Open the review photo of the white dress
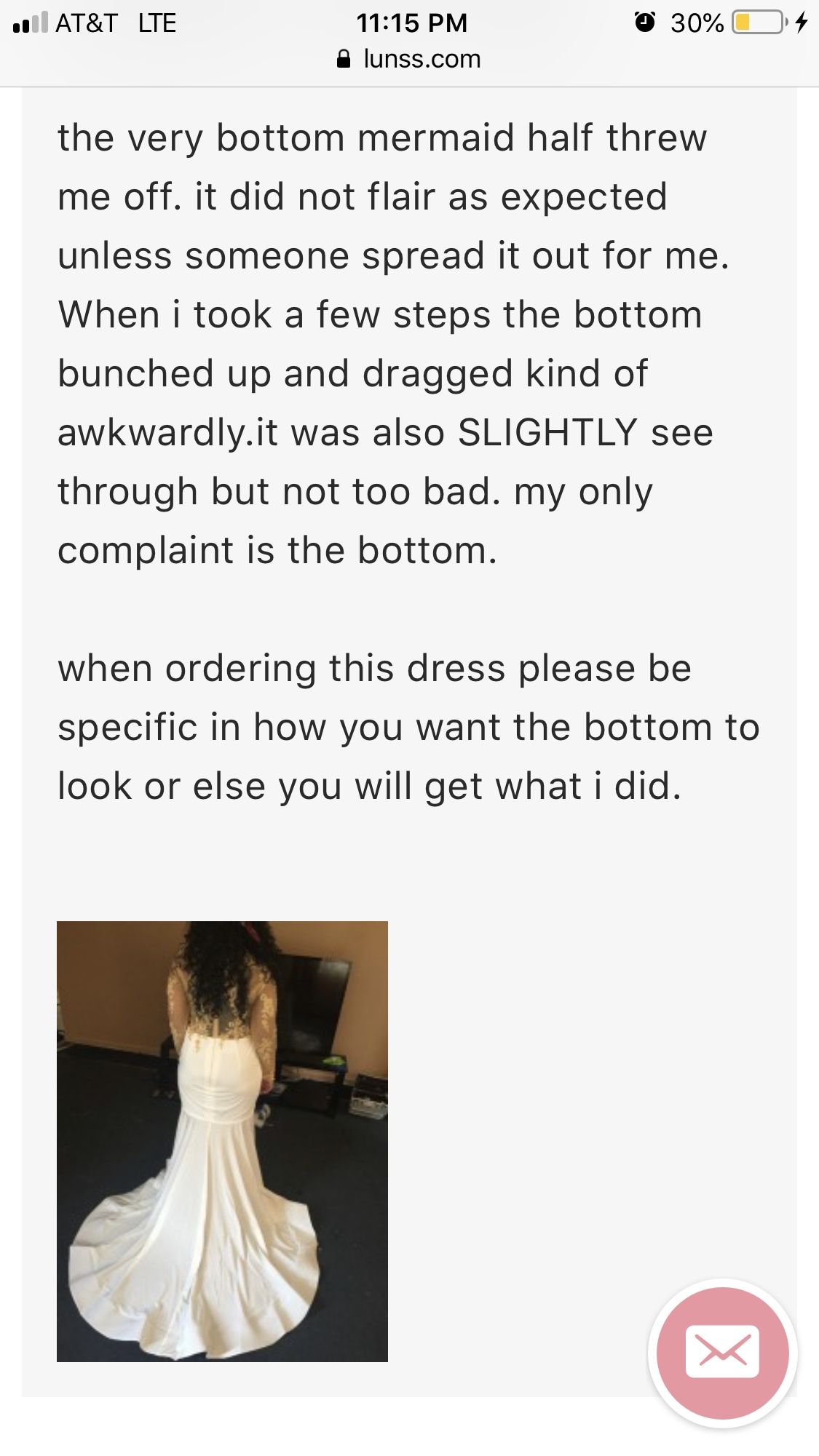This screenshot has width=819, height=1456. [222, 1141]
